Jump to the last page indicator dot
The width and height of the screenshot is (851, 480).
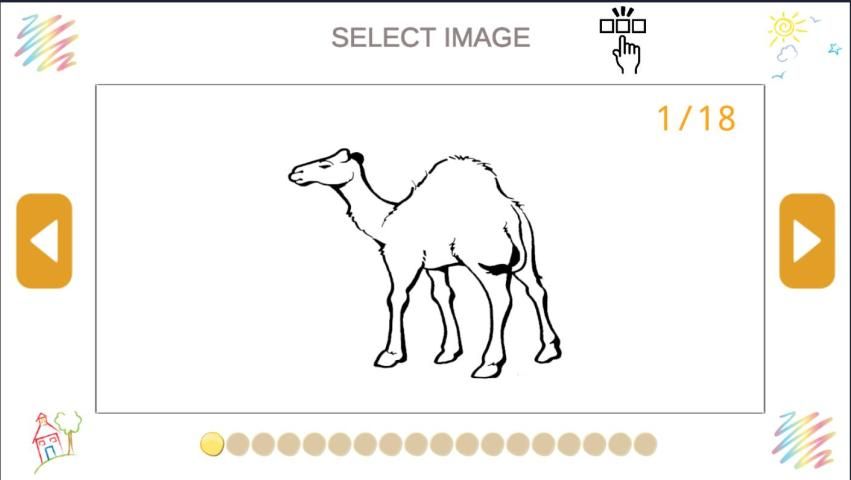click(x=645, y=444)
